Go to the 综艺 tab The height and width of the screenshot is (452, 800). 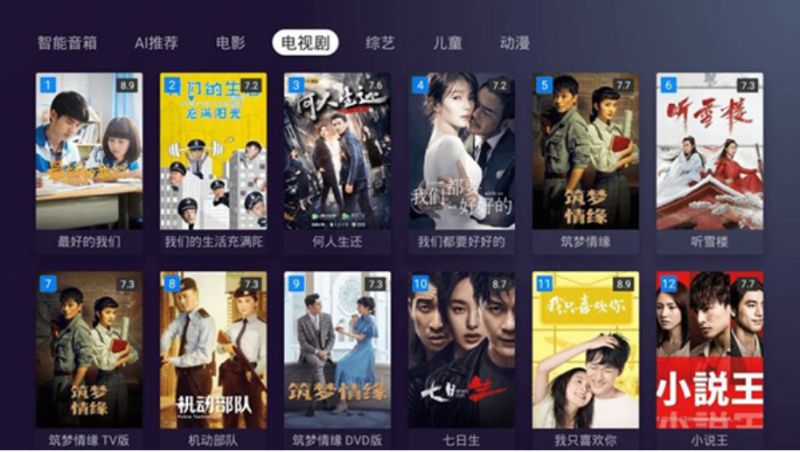[380, 43]
